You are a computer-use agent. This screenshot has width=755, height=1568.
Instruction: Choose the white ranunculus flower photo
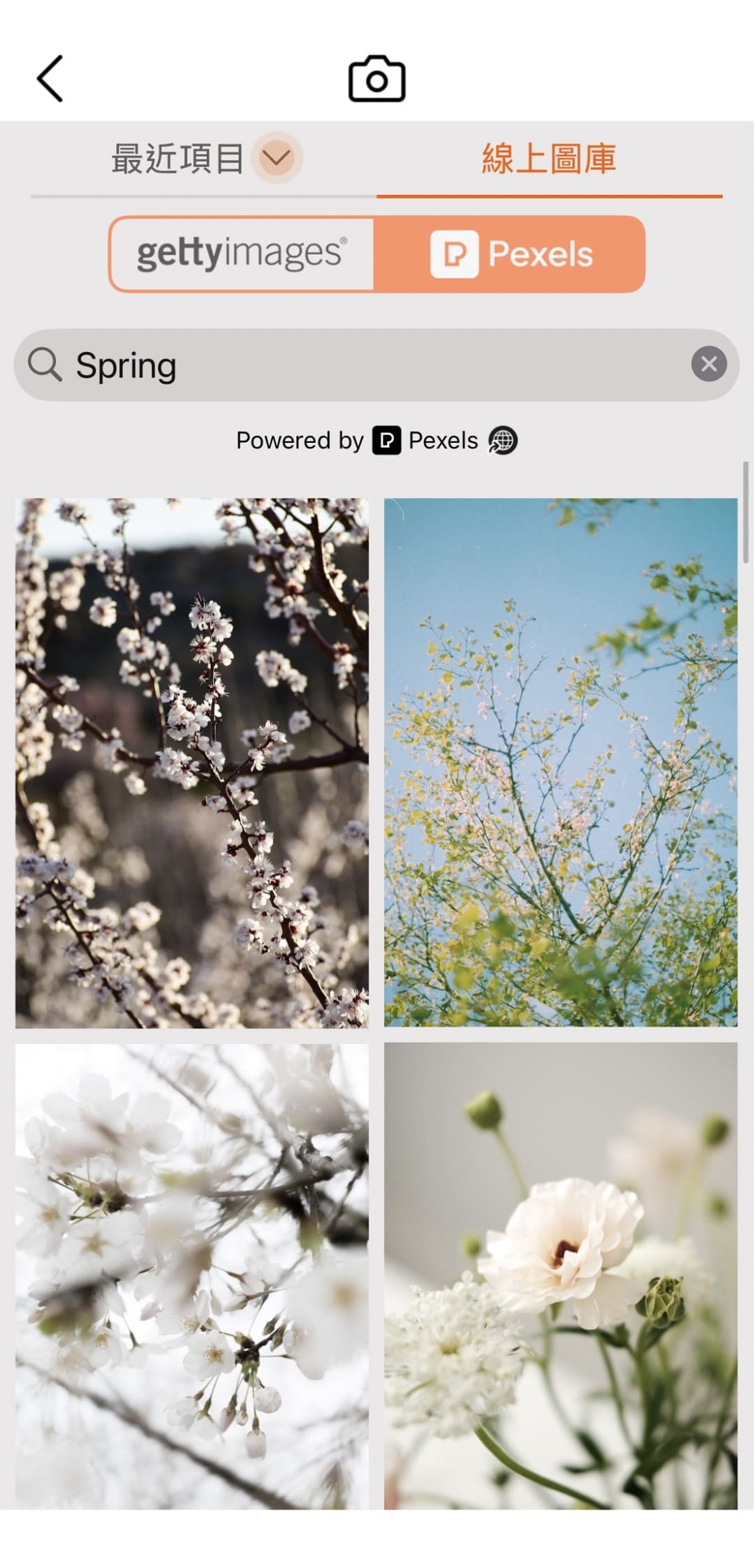pos(560,1275)
